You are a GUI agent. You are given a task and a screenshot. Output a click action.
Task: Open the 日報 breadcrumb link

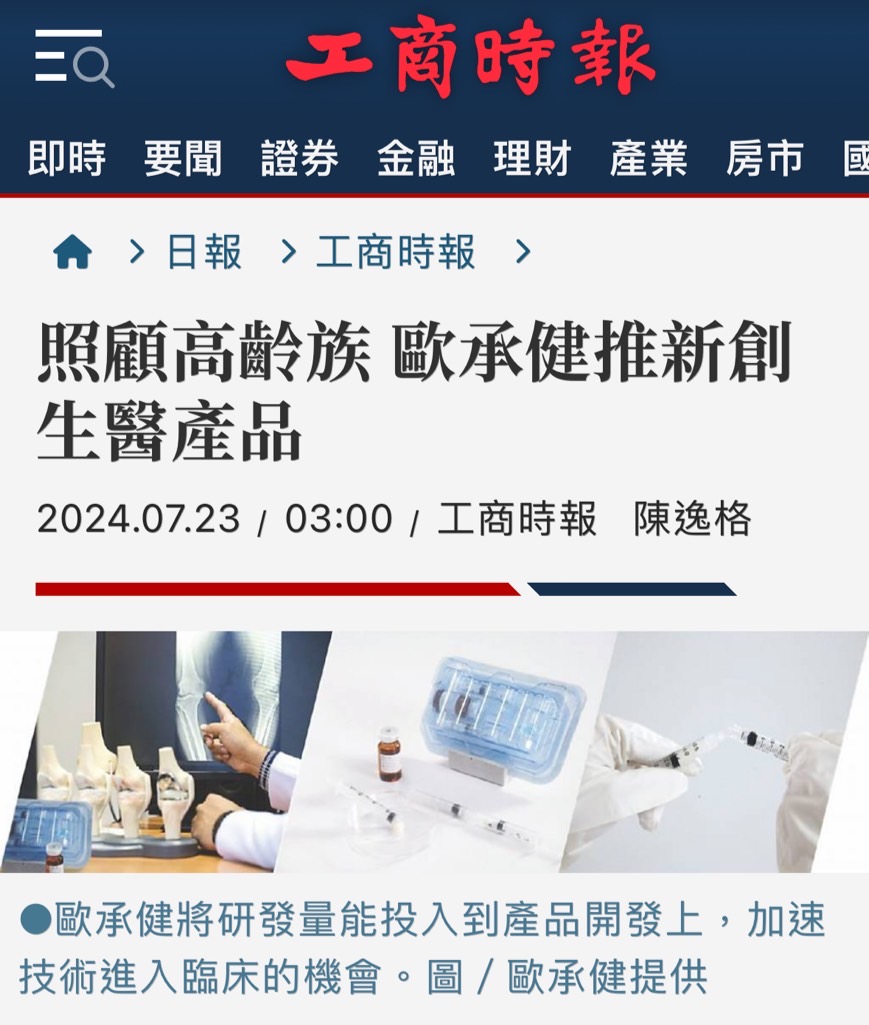(x=204, y=253)
